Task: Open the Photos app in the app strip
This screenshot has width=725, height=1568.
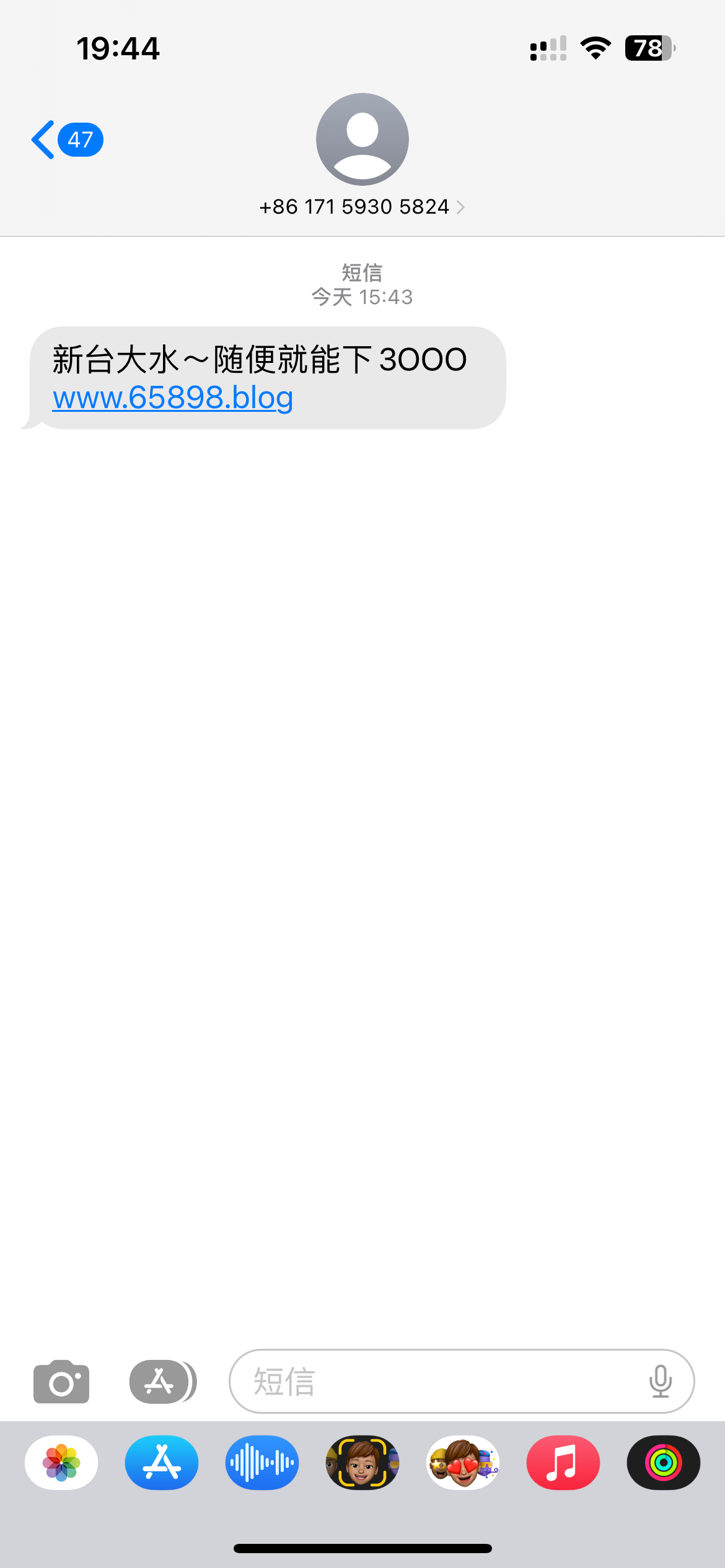Action: (x=61, y=1463)
